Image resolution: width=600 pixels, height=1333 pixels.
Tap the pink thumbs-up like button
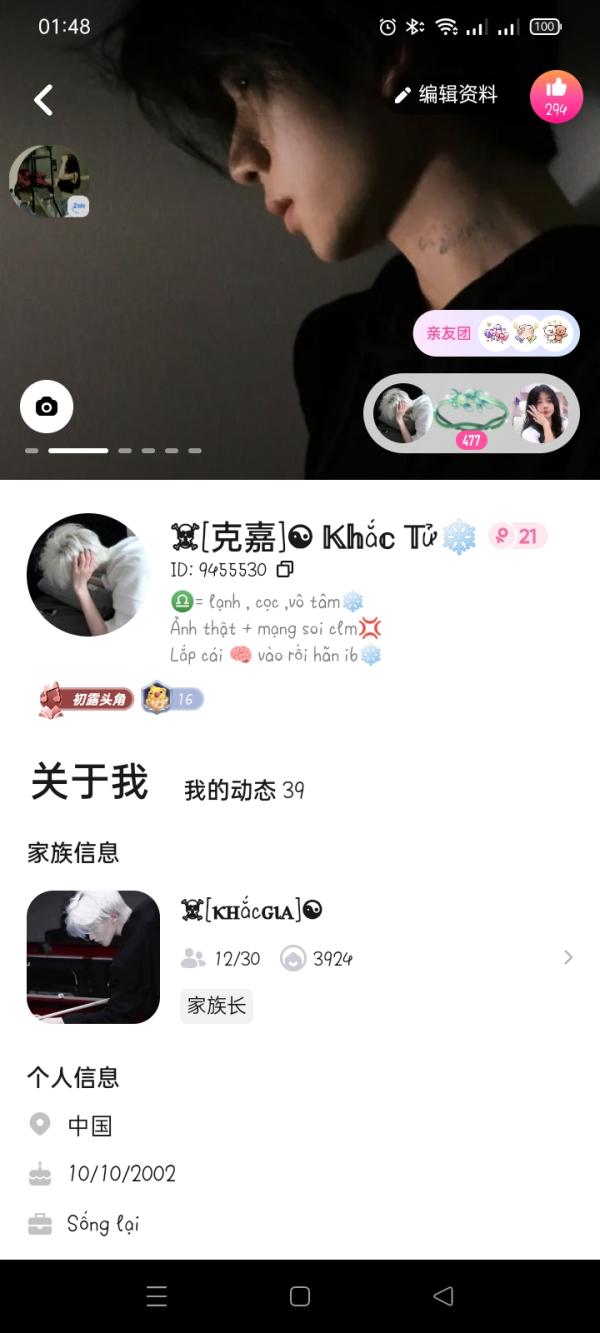click(x=556, y=97)
